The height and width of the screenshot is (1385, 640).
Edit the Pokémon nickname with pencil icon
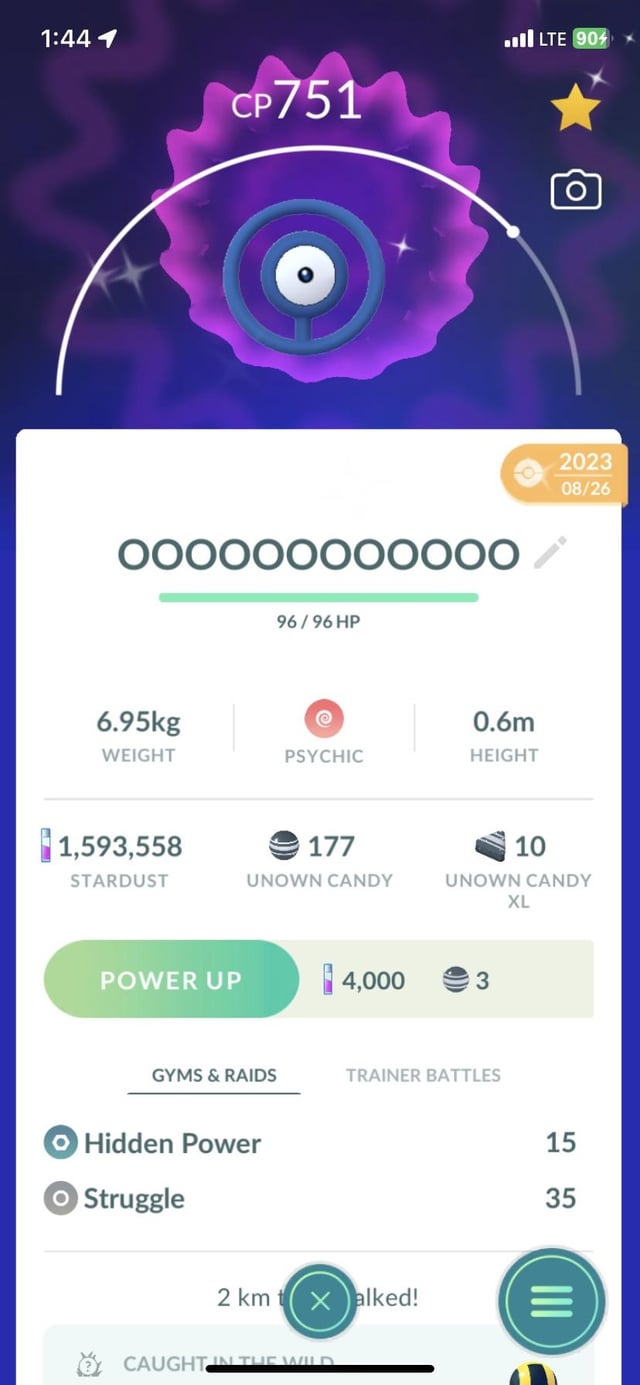point(551,552)
